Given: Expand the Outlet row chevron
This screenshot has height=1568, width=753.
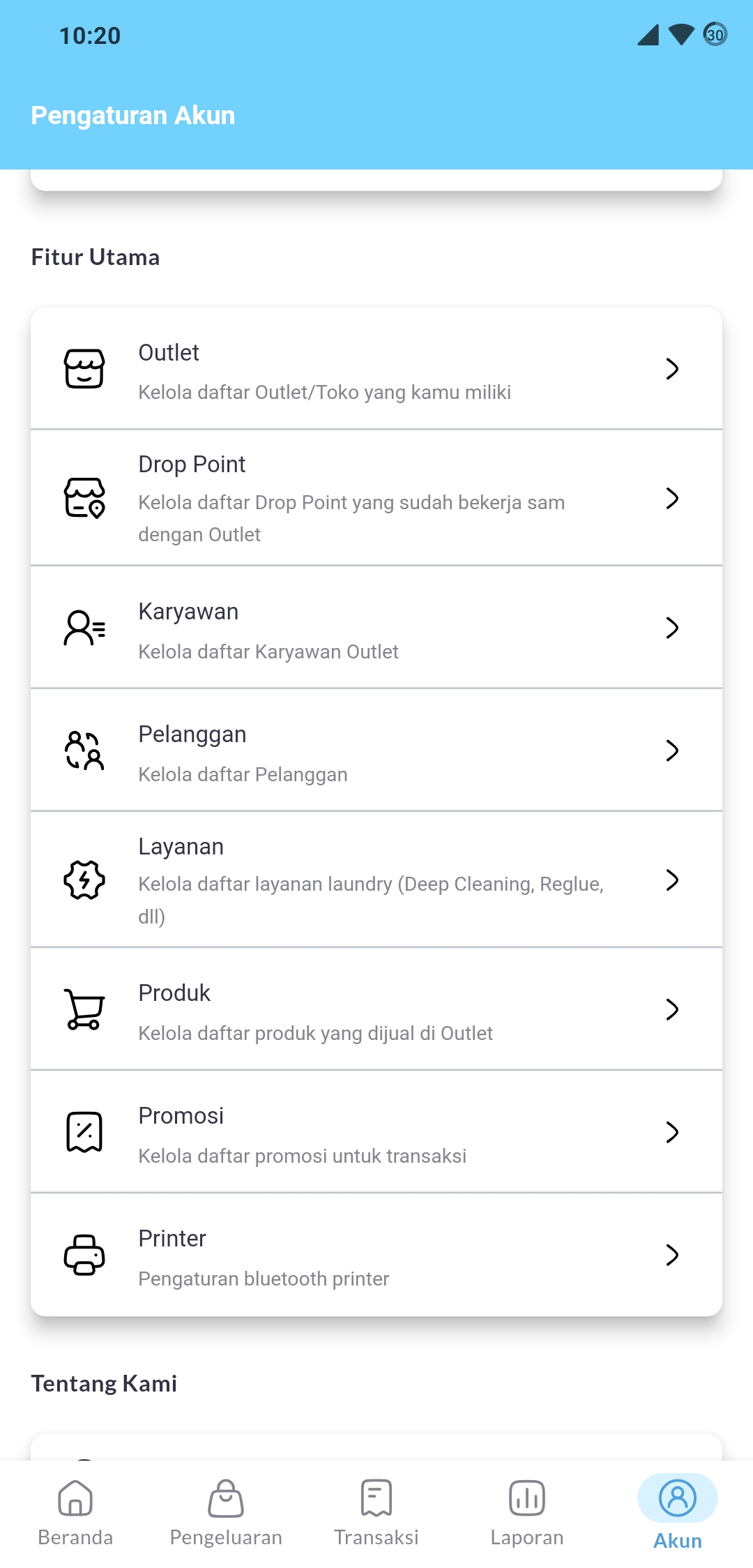Looking at the screenshot, I should pos(672,370).
